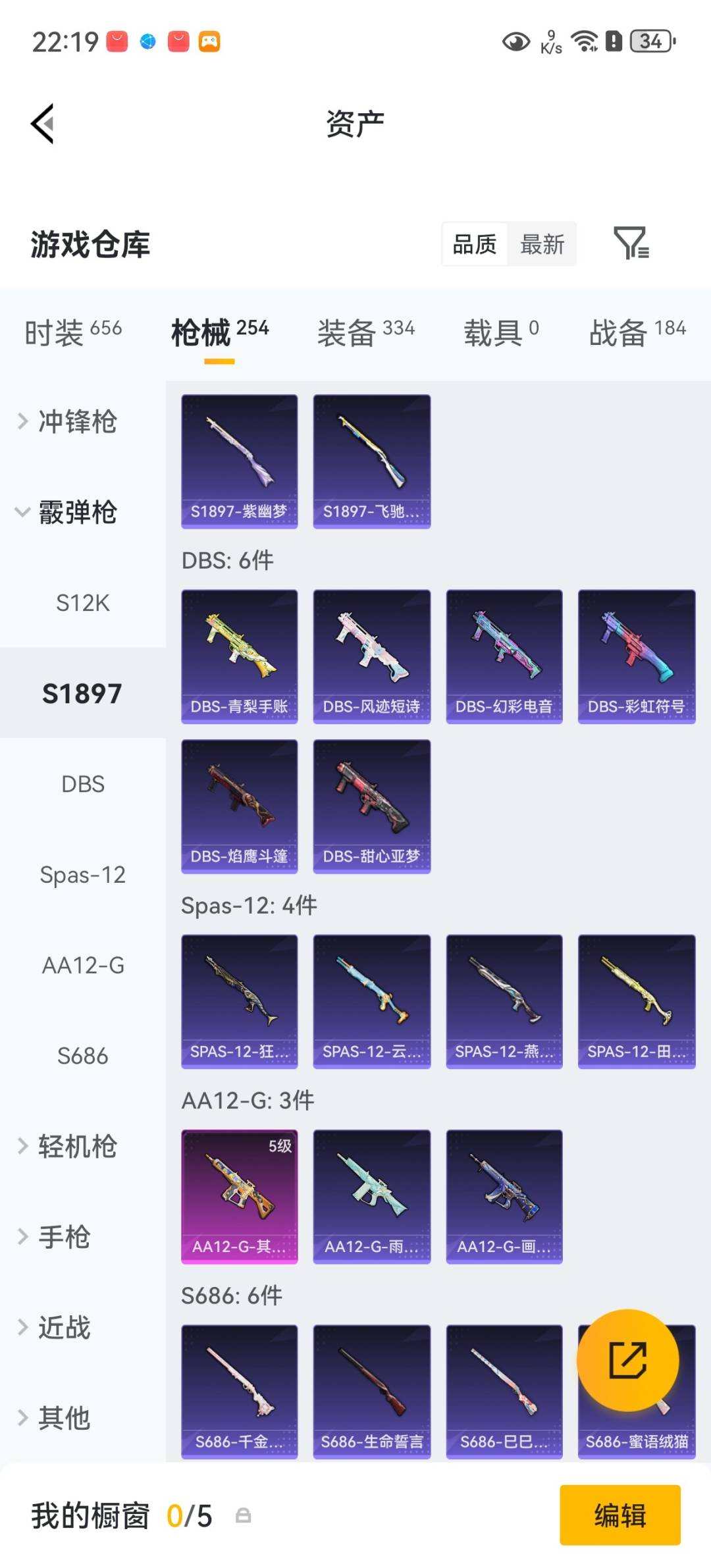Open the S1897-紫幽梦 skin
This screenshot has width=711, height=1568.
[x=240, y=461]
